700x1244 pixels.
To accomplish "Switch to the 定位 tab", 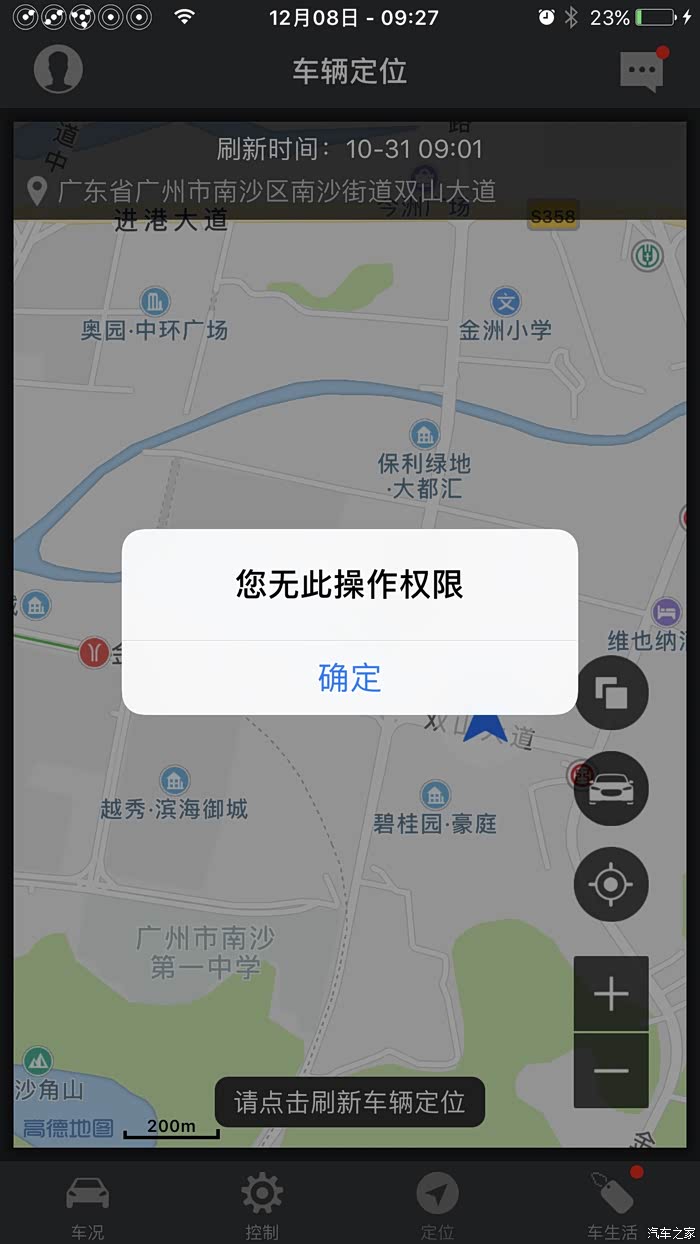I will click(437, 1205).
